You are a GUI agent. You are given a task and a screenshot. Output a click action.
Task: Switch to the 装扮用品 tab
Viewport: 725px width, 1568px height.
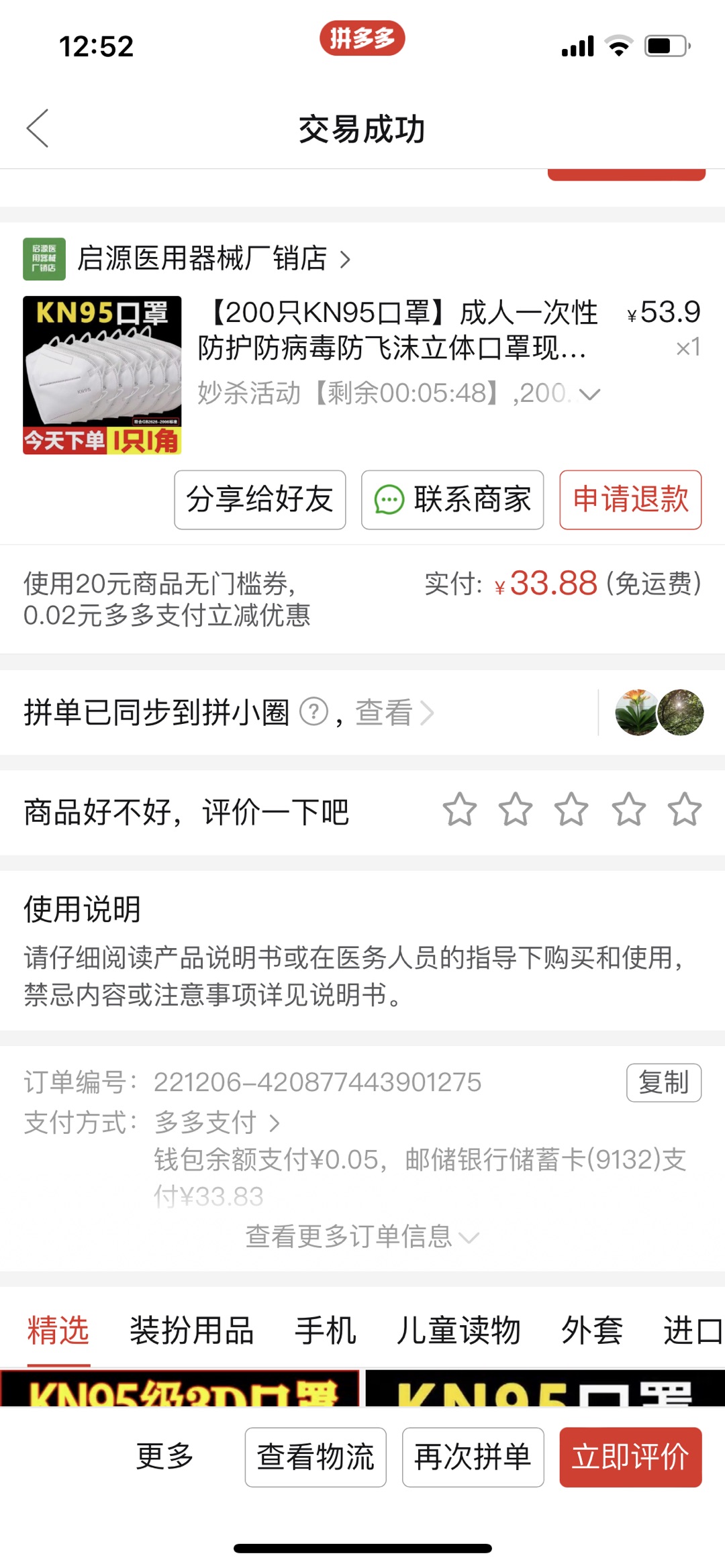(x=192, y=1330)
